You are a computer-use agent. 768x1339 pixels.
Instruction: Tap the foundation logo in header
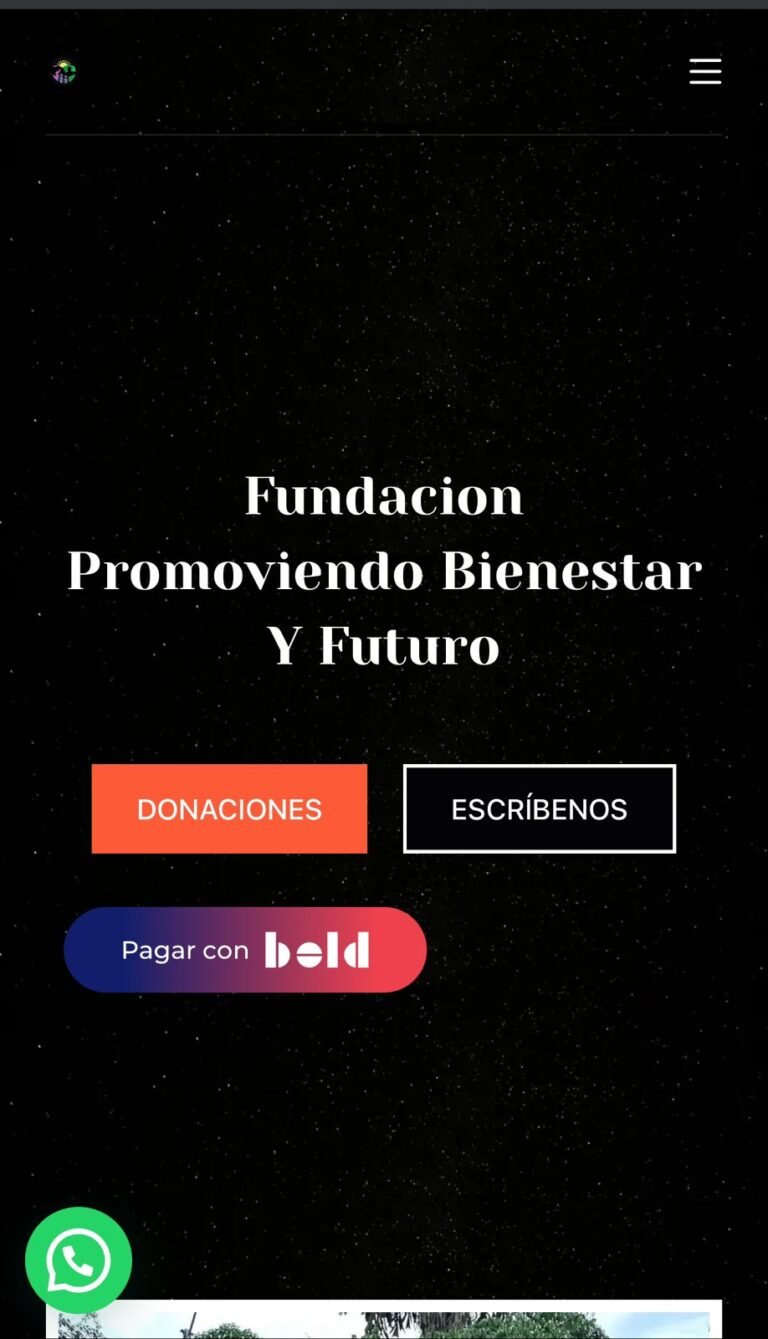pyautogui.click(x=64, y=71)
